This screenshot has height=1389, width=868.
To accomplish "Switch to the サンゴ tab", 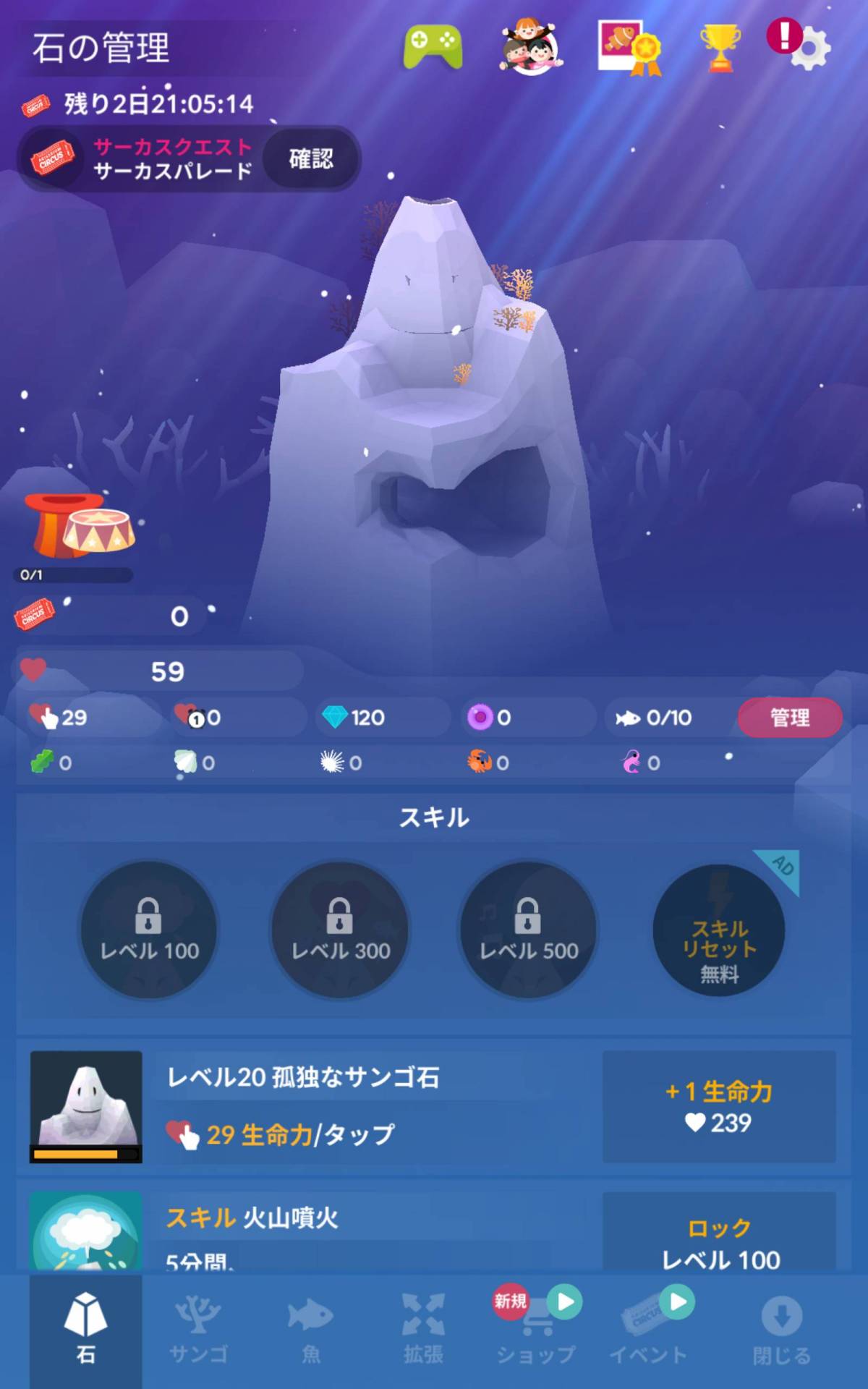I will point(198,1331).
